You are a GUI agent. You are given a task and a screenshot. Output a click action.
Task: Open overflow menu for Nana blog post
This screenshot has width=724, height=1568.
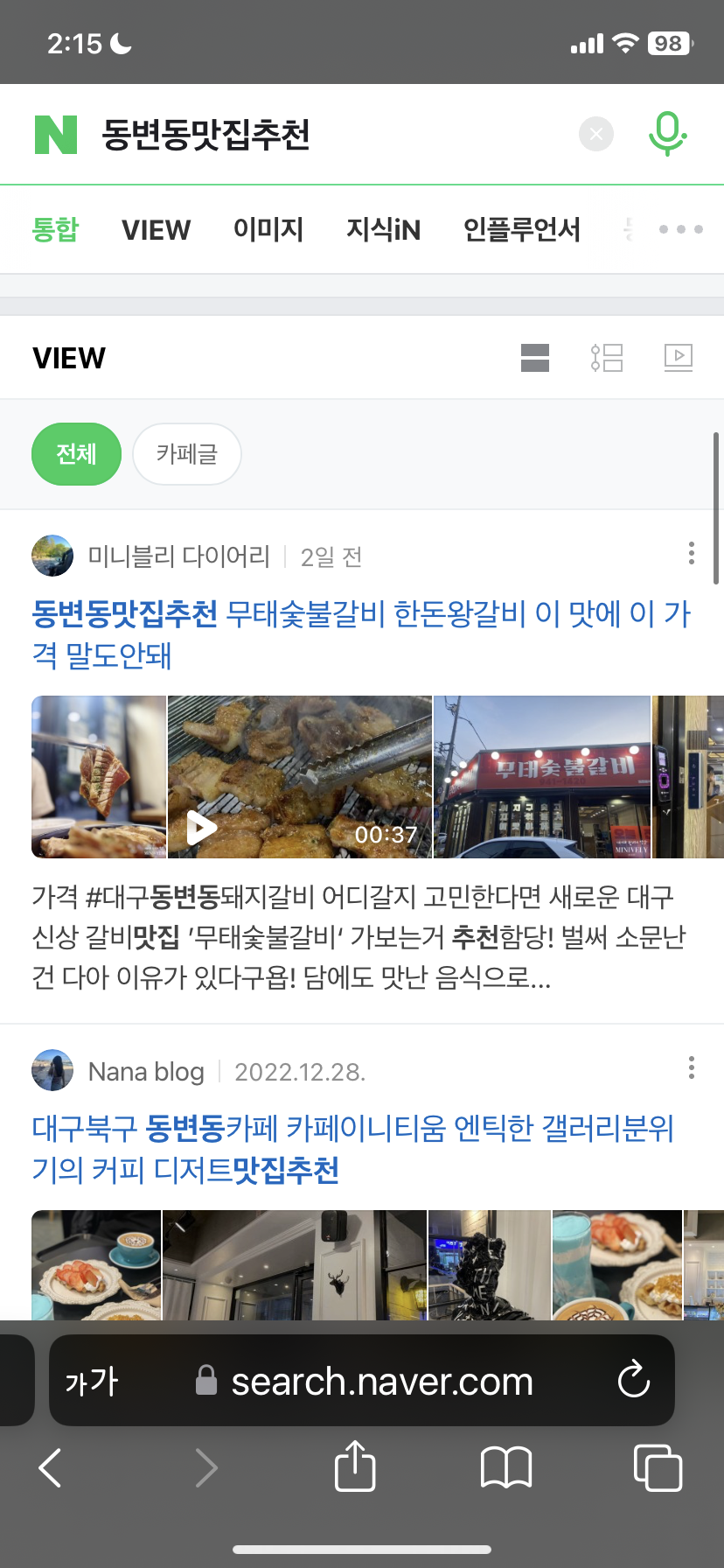click(x=691, y=1068)
